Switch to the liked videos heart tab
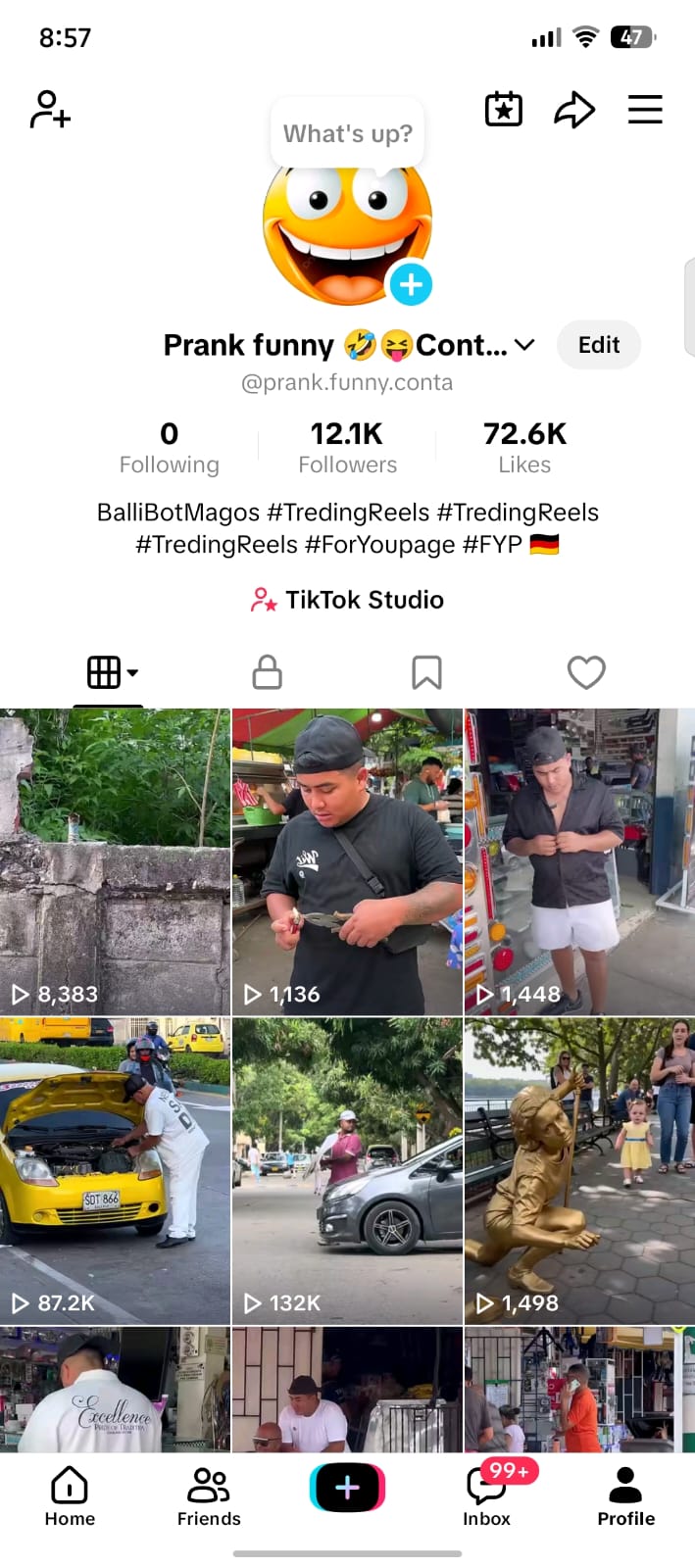 click(x=586, y=672)
